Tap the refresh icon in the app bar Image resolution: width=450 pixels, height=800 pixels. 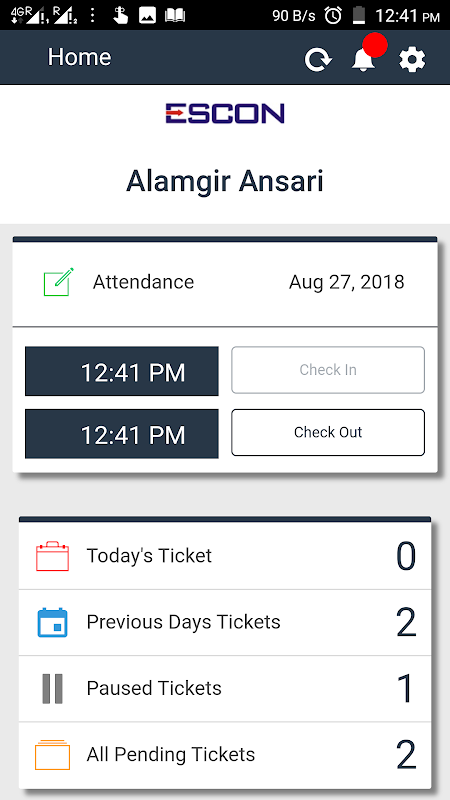coord(318,60)
